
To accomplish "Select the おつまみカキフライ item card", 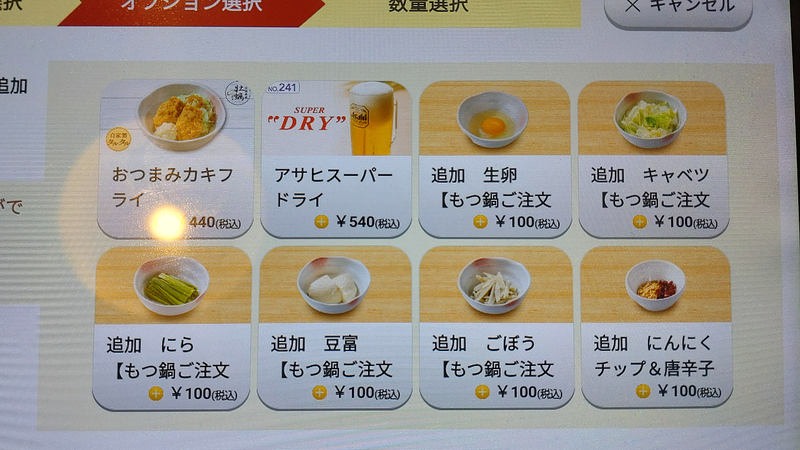I will coord(176,160).
